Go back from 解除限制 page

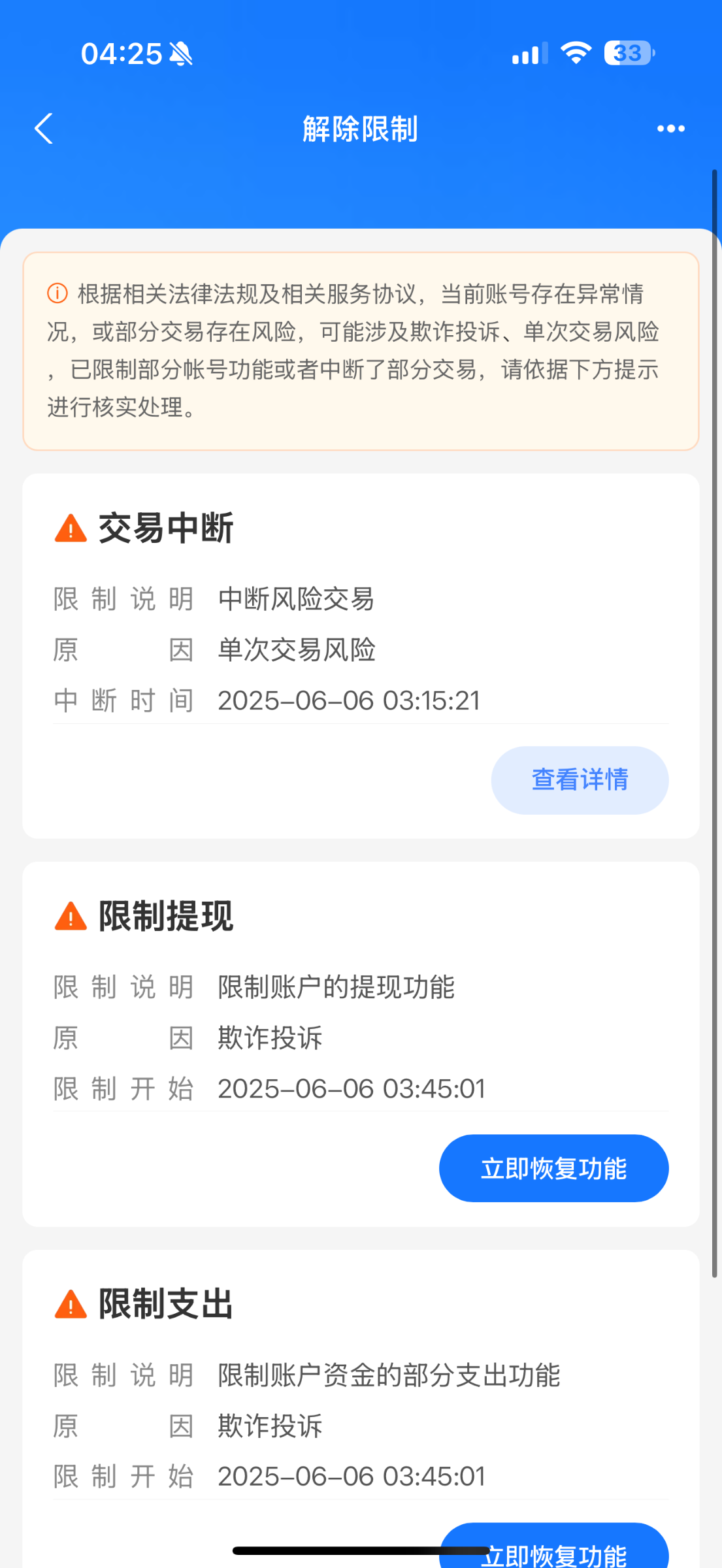44,129
